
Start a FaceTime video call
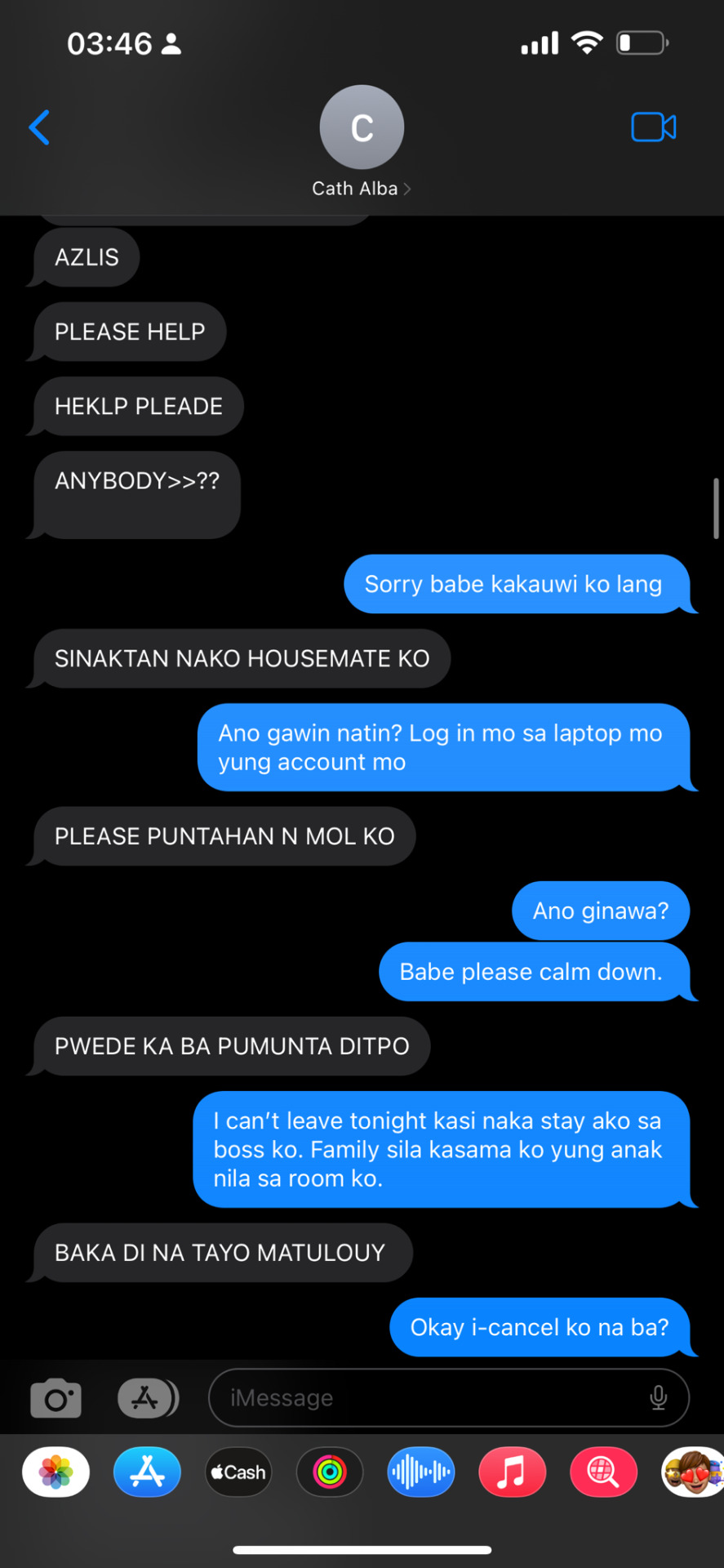(653, 127)
